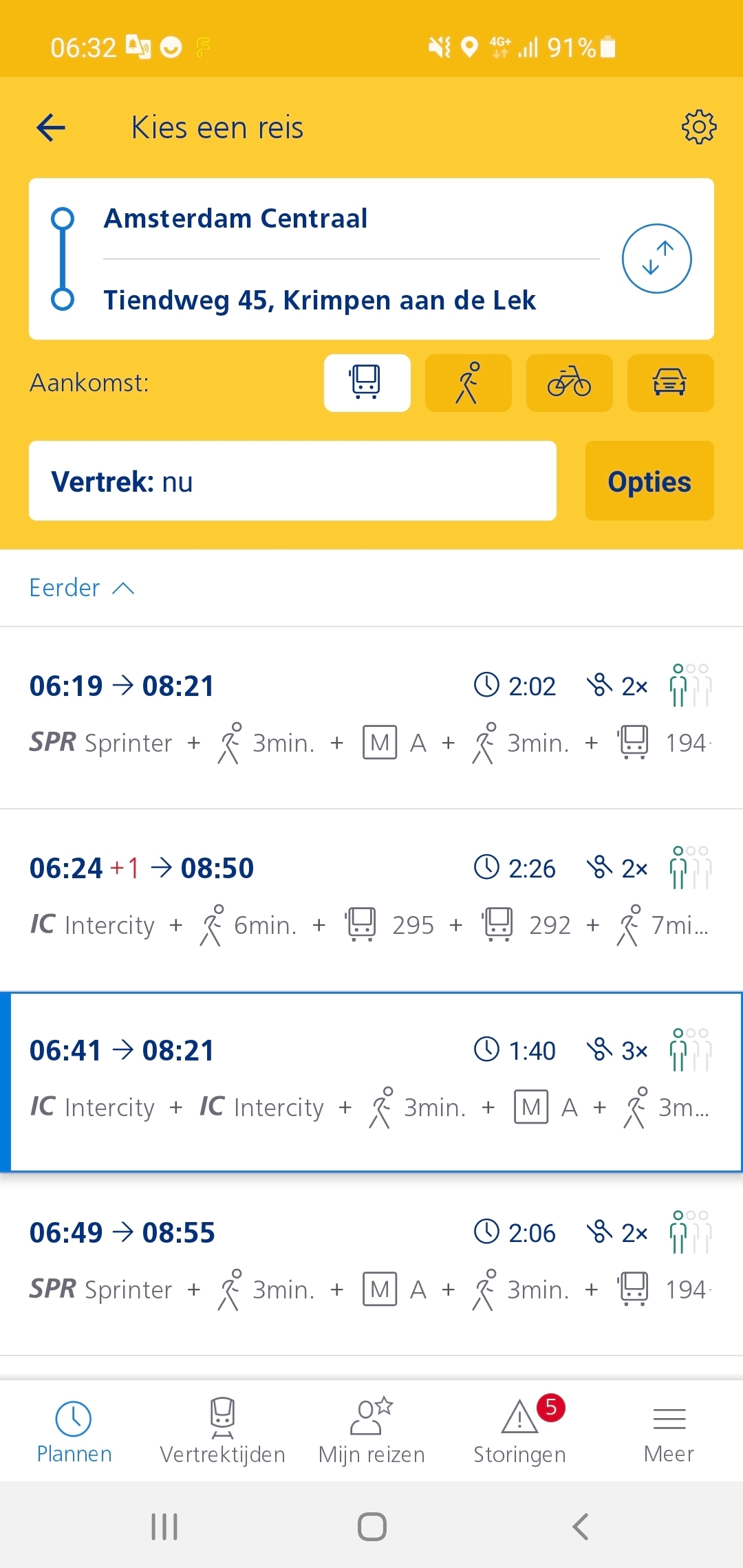Open the settings gear icon
Viewport: 743px width, 1568px height.
coord(699,127)
